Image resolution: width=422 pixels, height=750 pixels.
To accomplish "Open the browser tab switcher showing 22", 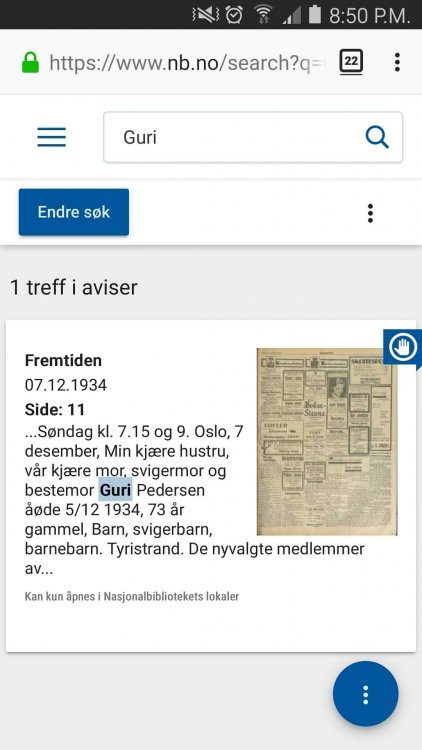I will [351, 62].
